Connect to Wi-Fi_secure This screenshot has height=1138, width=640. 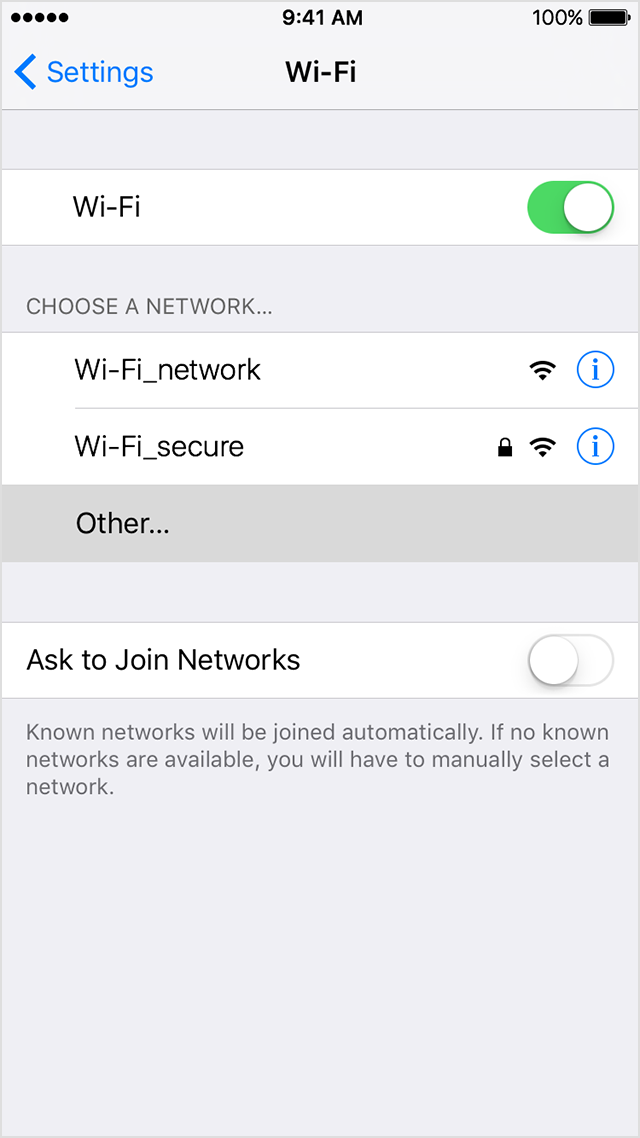[160, 446]
